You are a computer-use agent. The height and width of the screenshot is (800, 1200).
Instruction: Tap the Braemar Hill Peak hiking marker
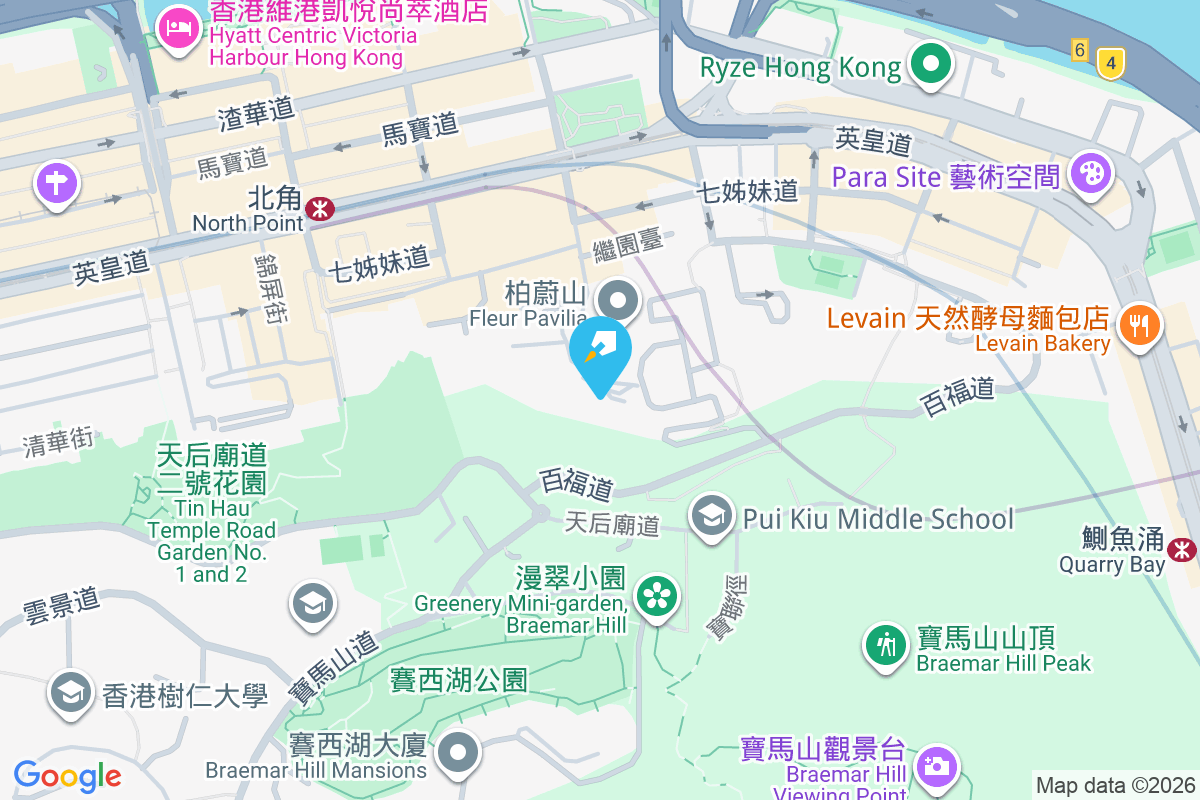click(887, 645)
